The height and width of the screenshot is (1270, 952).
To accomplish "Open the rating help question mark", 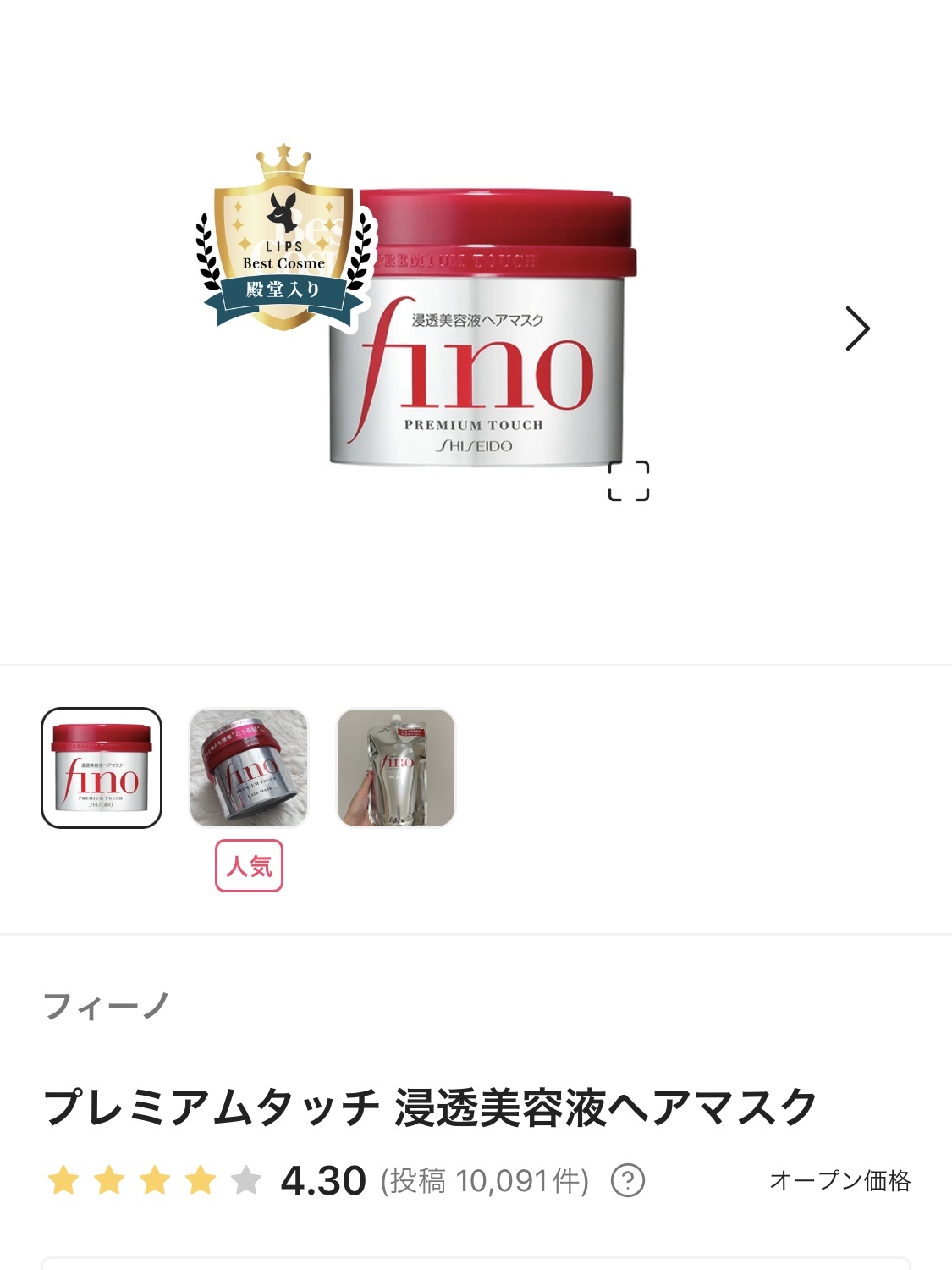I will (x=628, y=1180).
